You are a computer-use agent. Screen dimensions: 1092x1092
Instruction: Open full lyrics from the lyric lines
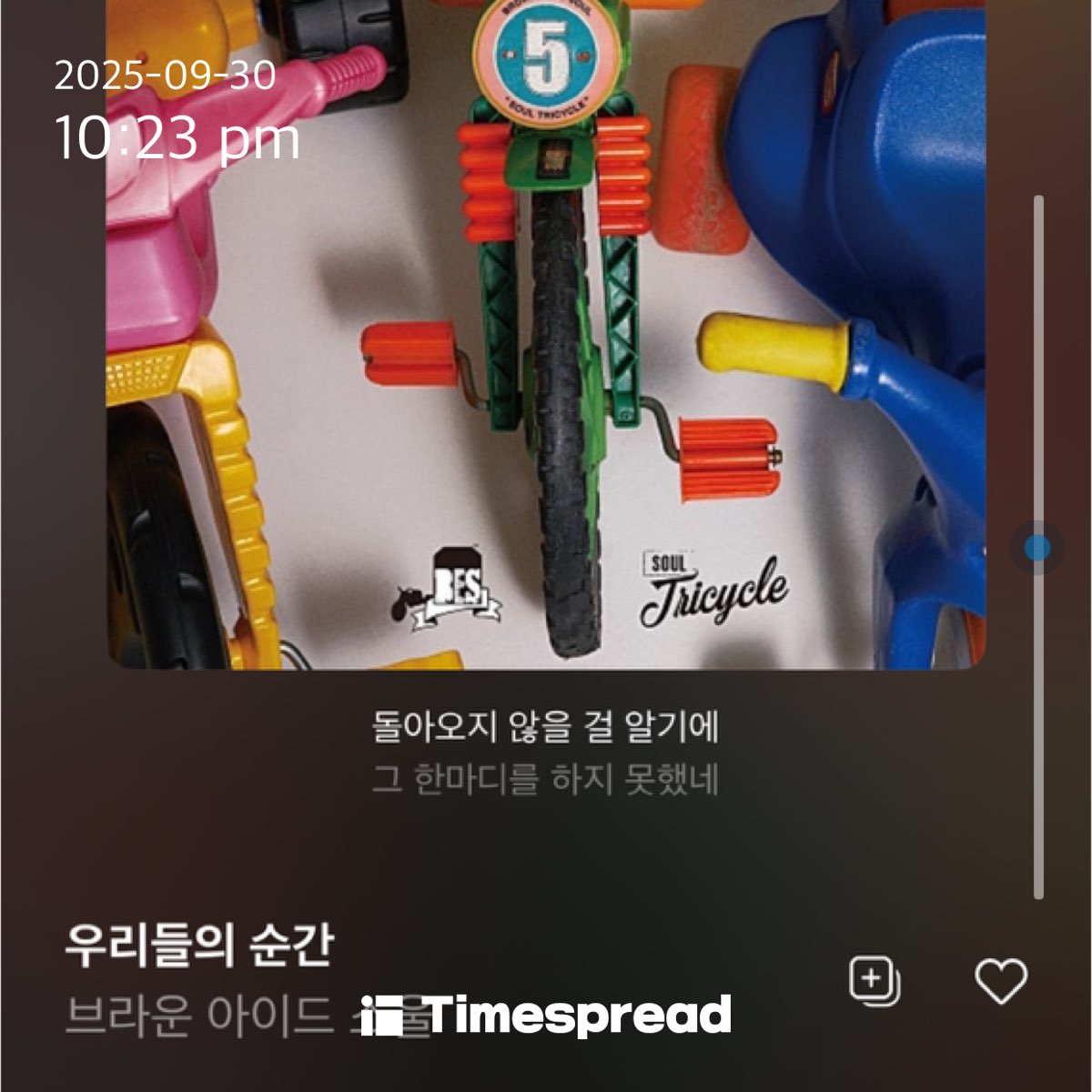[x=545, y=753]
